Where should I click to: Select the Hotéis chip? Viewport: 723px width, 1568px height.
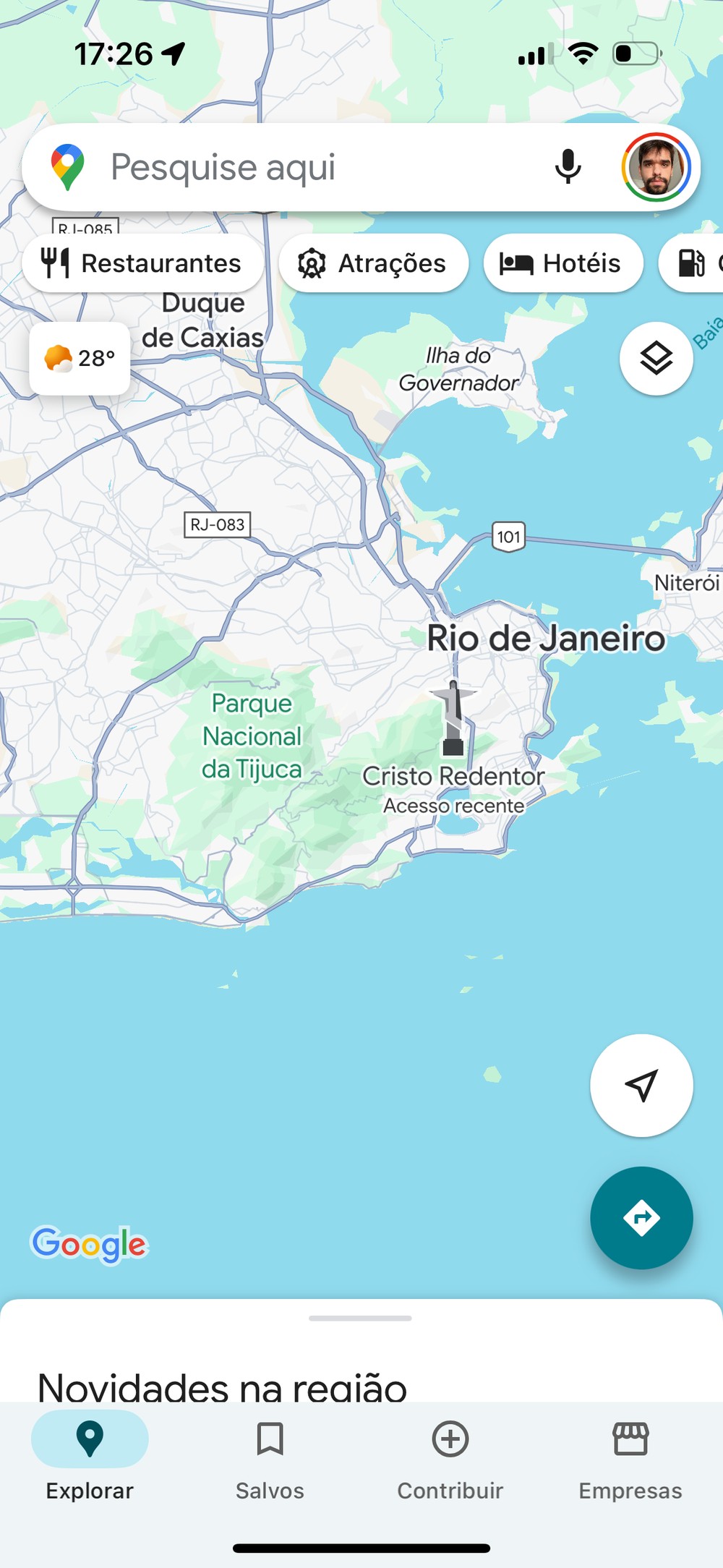tap(562, 263)
